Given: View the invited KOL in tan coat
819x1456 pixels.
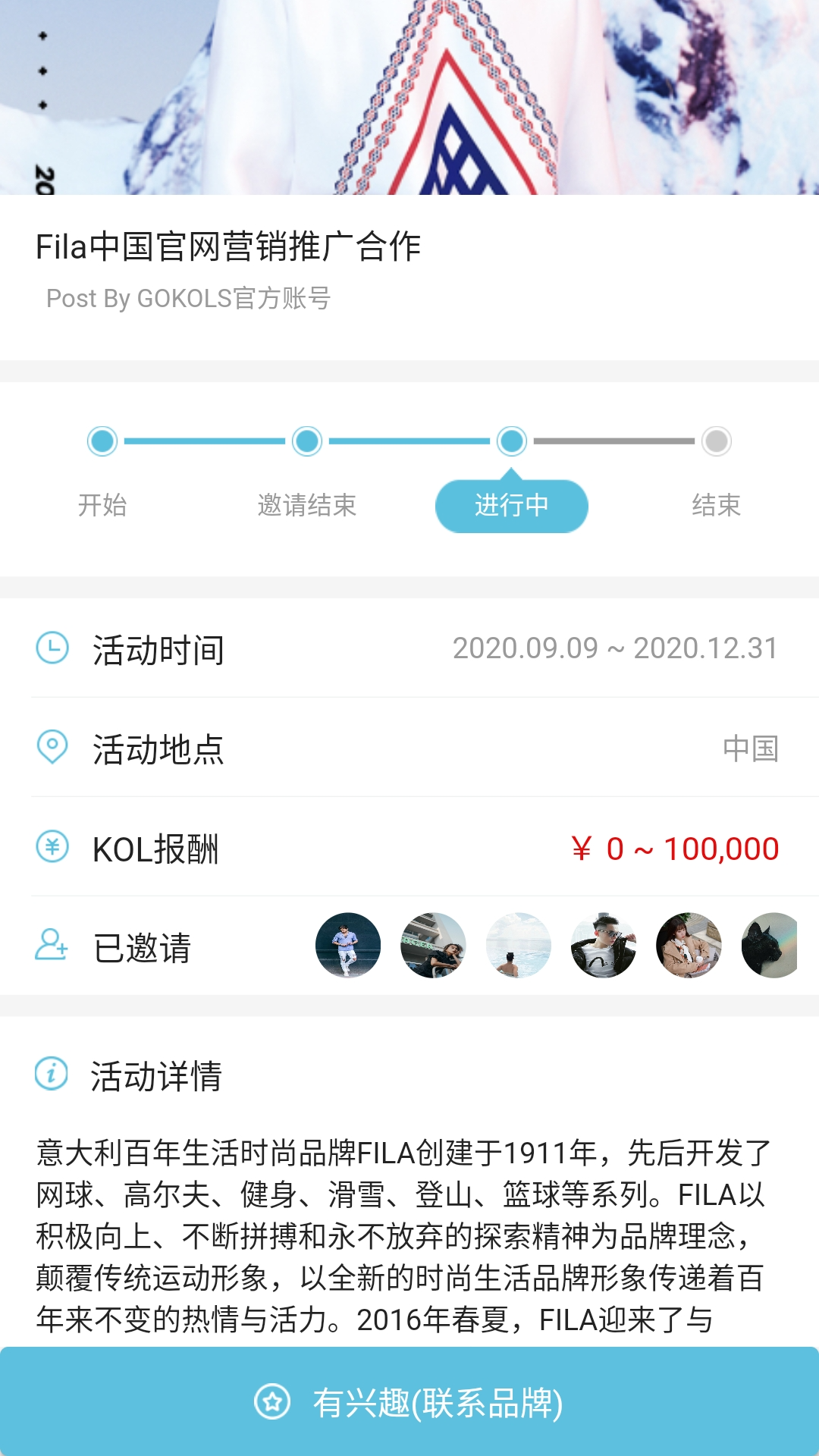Looking at the screenshot, I should pyautogui.click(x=689, y=945).
